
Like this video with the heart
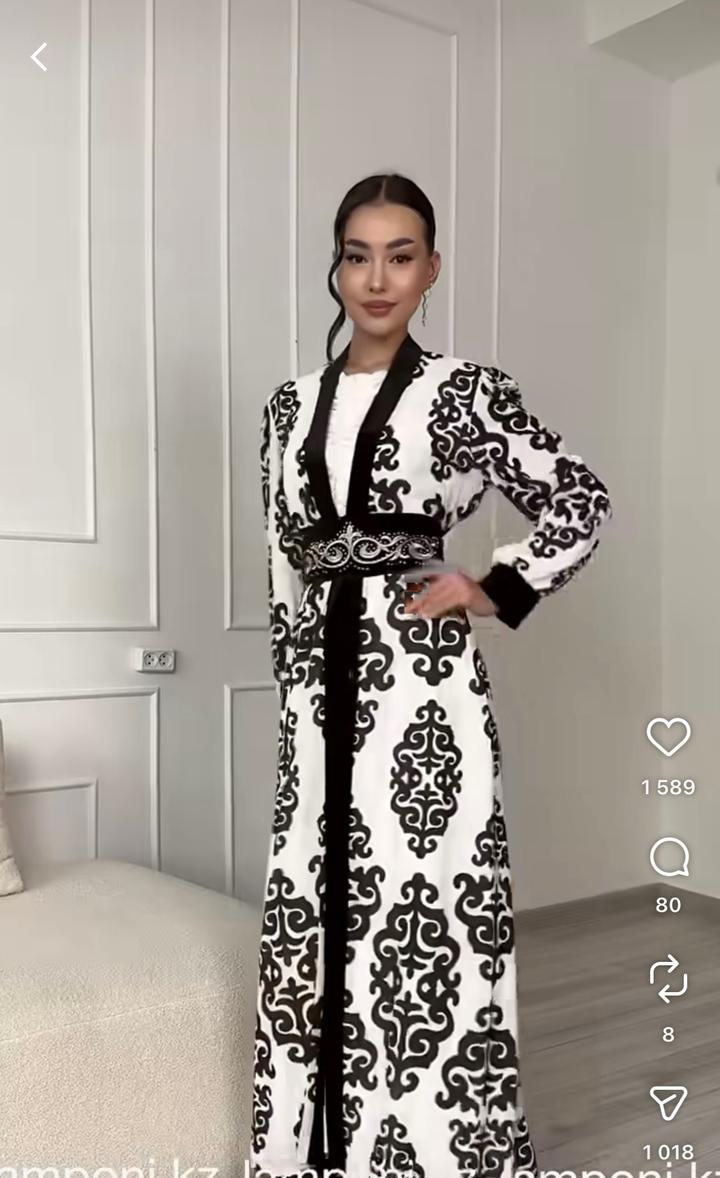point(668,738)
